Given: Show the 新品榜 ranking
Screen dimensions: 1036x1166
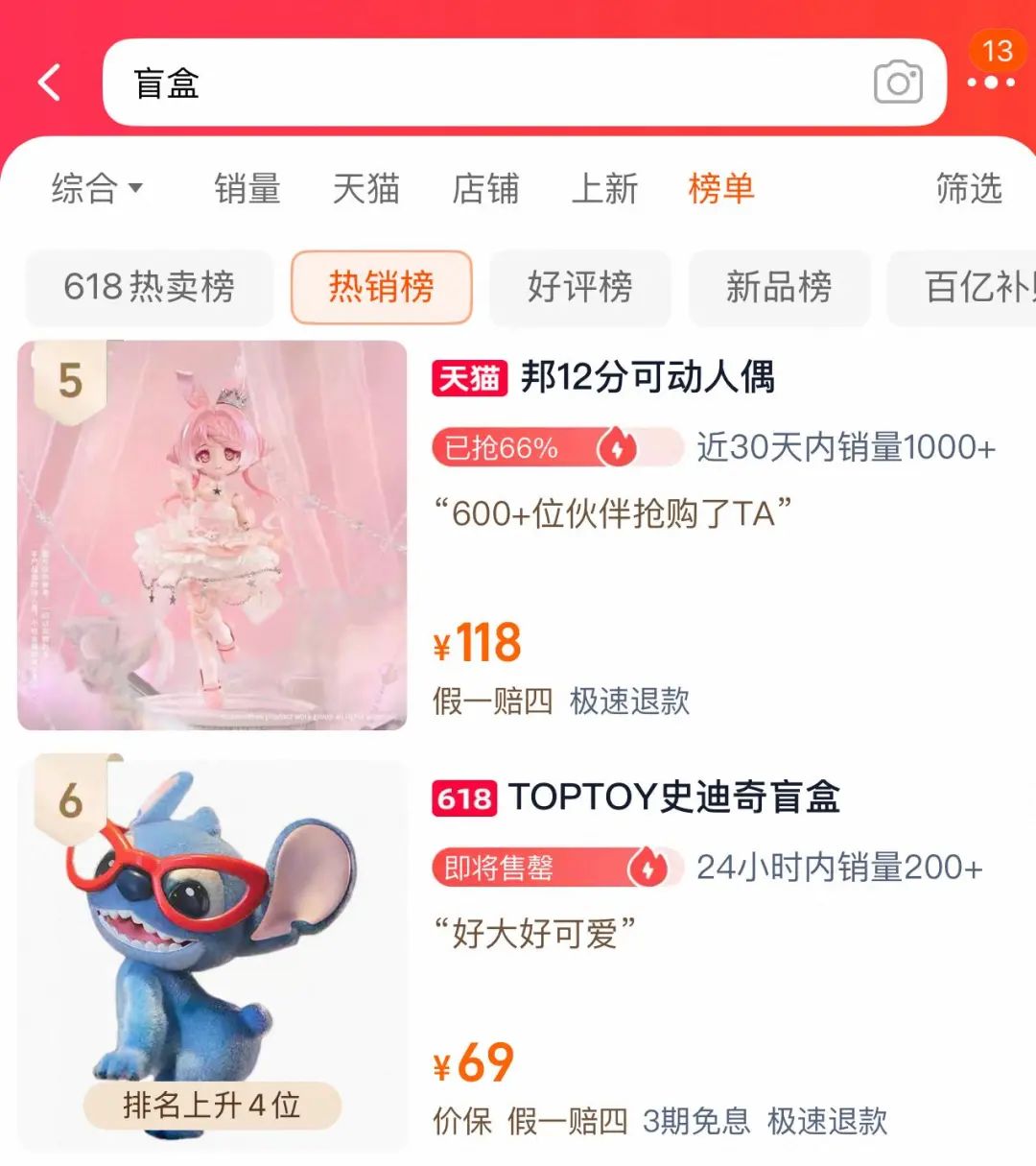Looking at the screenshot, I should 779,287.
